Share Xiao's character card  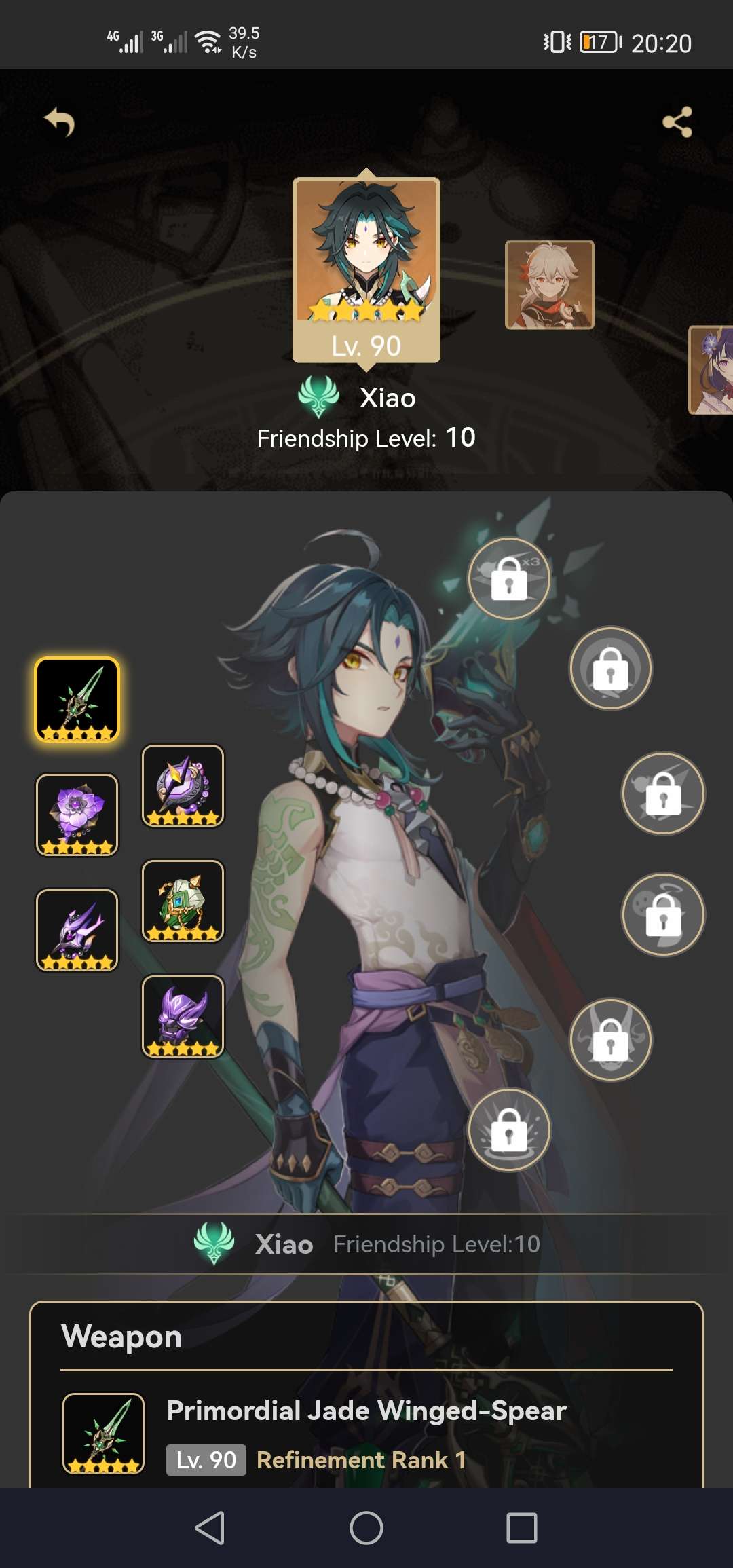(677, 122)
